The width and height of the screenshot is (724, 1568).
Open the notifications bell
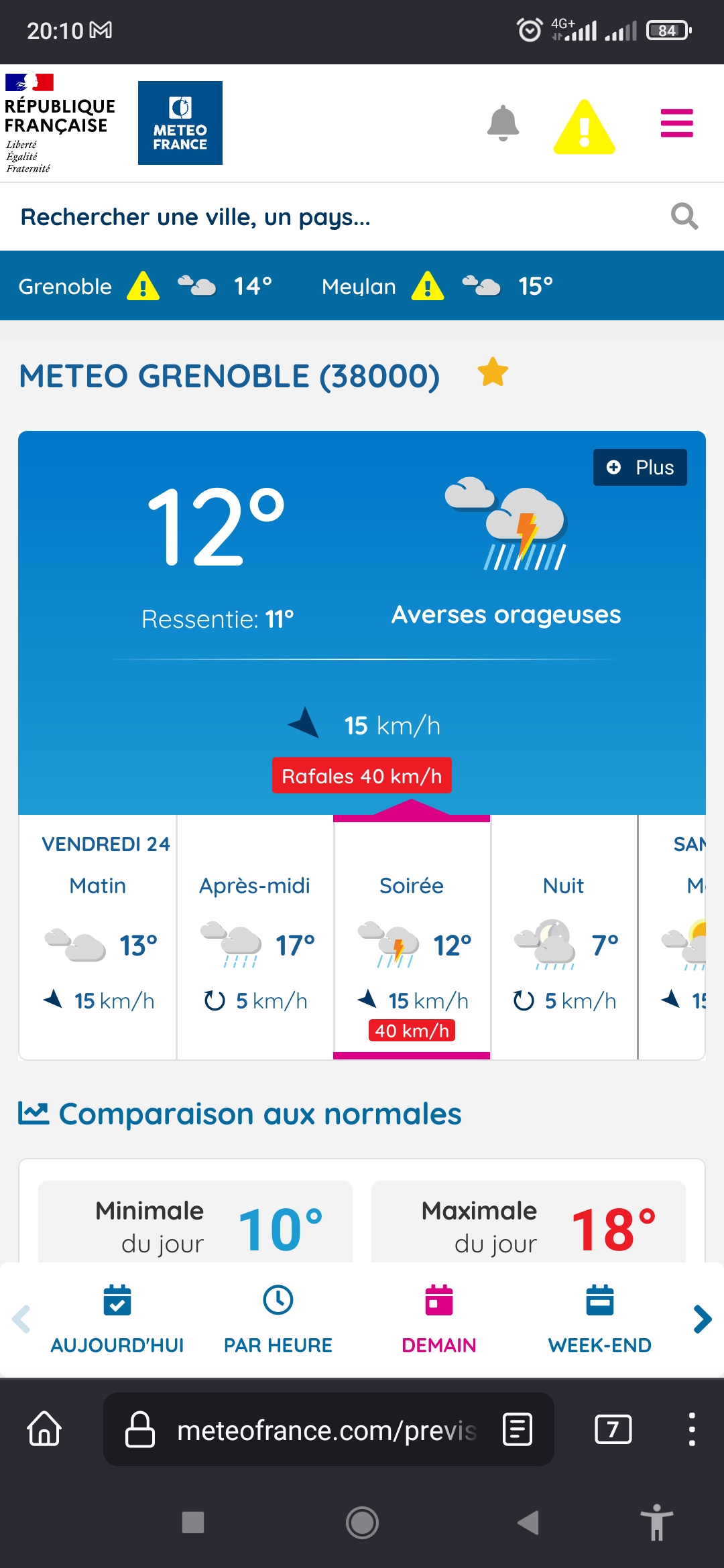click(x=503, y=123)
